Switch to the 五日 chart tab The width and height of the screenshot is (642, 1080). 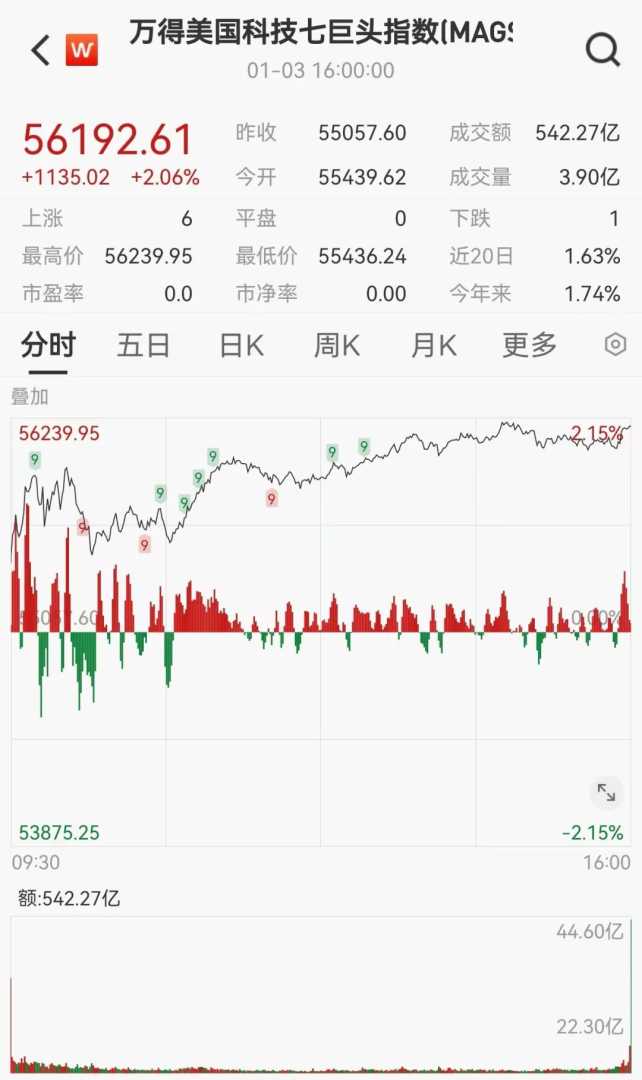143,346
